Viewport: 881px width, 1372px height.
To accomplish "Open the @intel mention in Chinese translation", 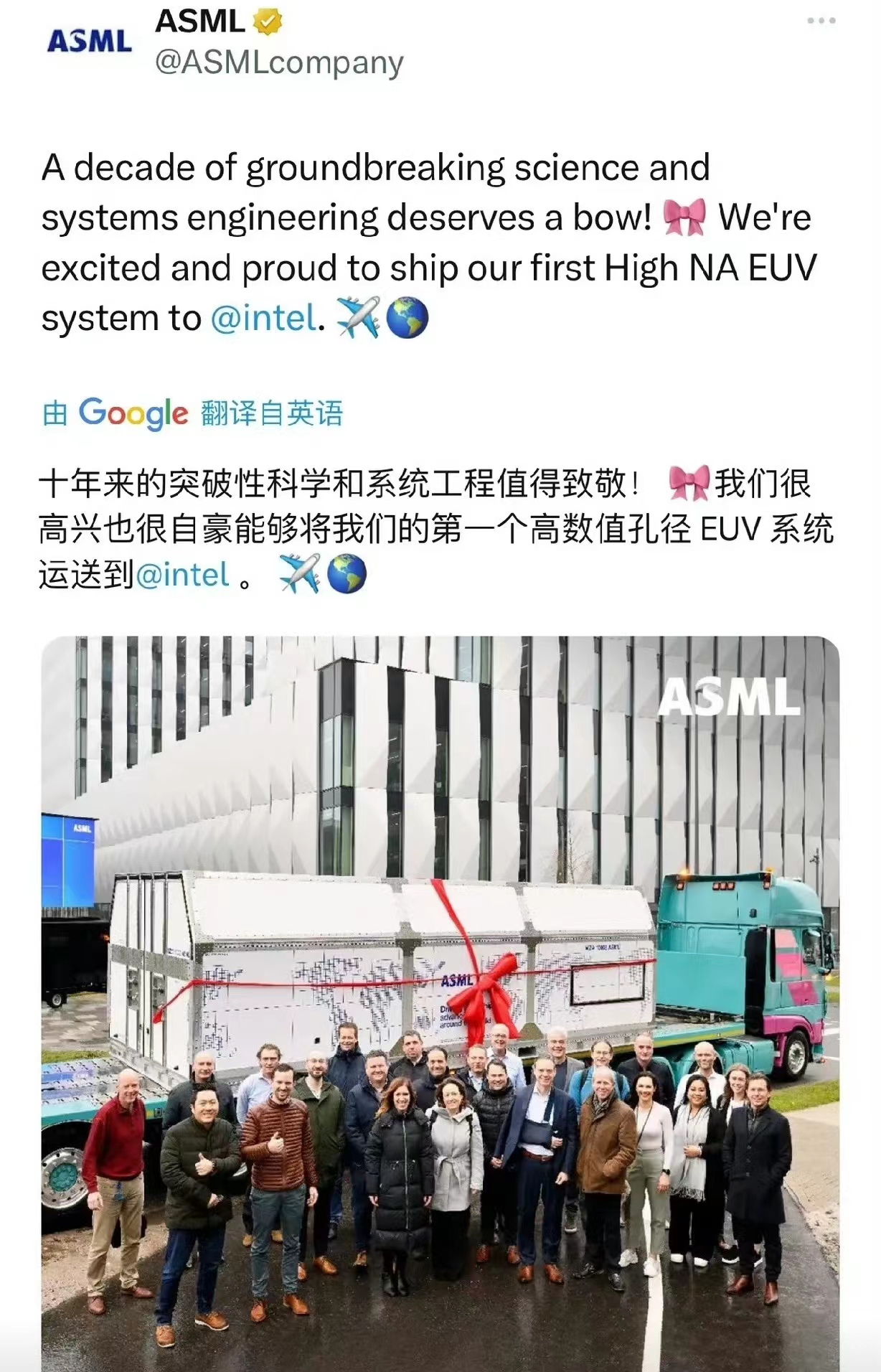I will (x=182, y=575).
